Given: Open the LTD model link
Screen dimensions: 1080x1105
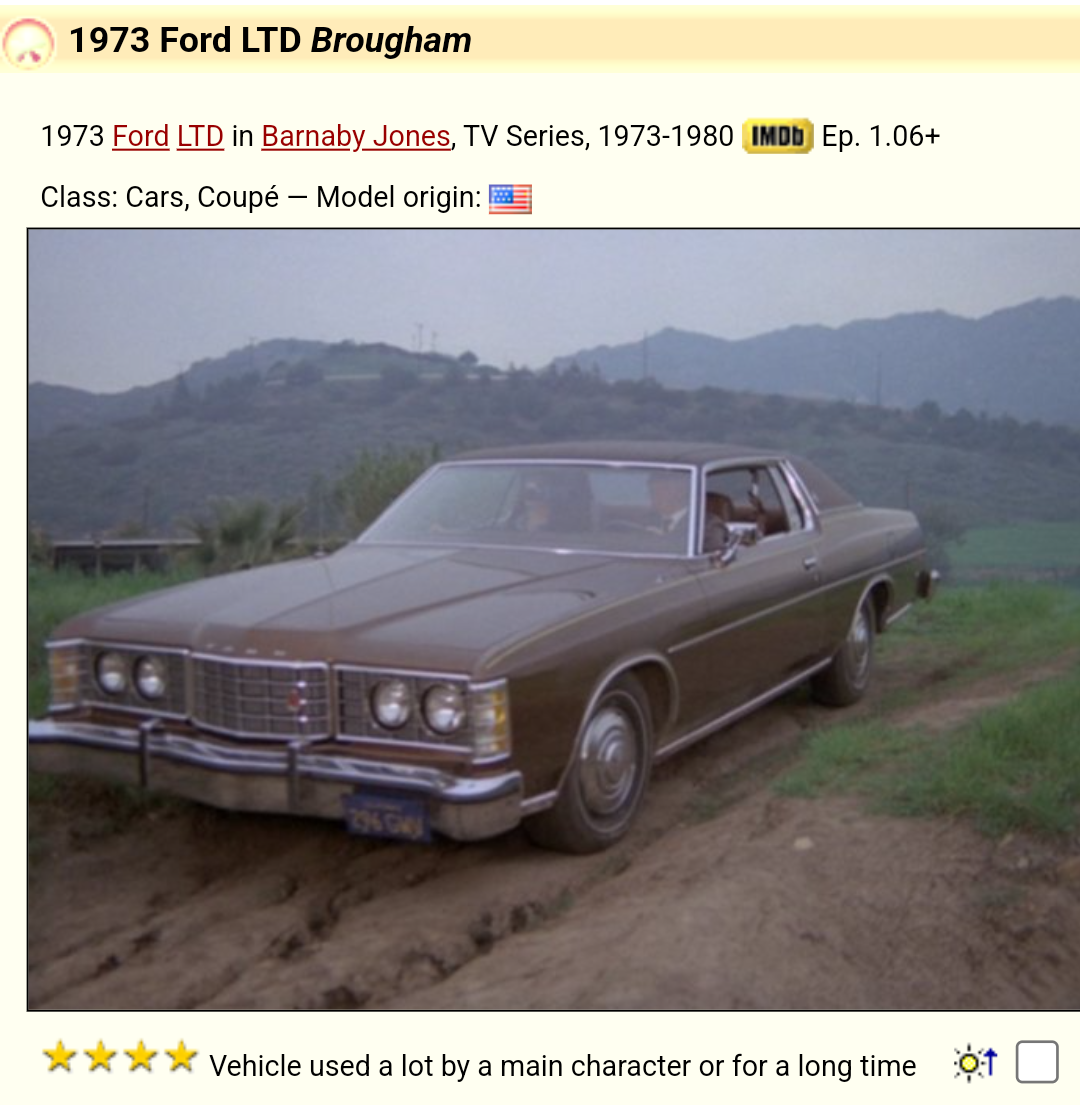Looking at the screenshot, I should [x=200, y=136].
